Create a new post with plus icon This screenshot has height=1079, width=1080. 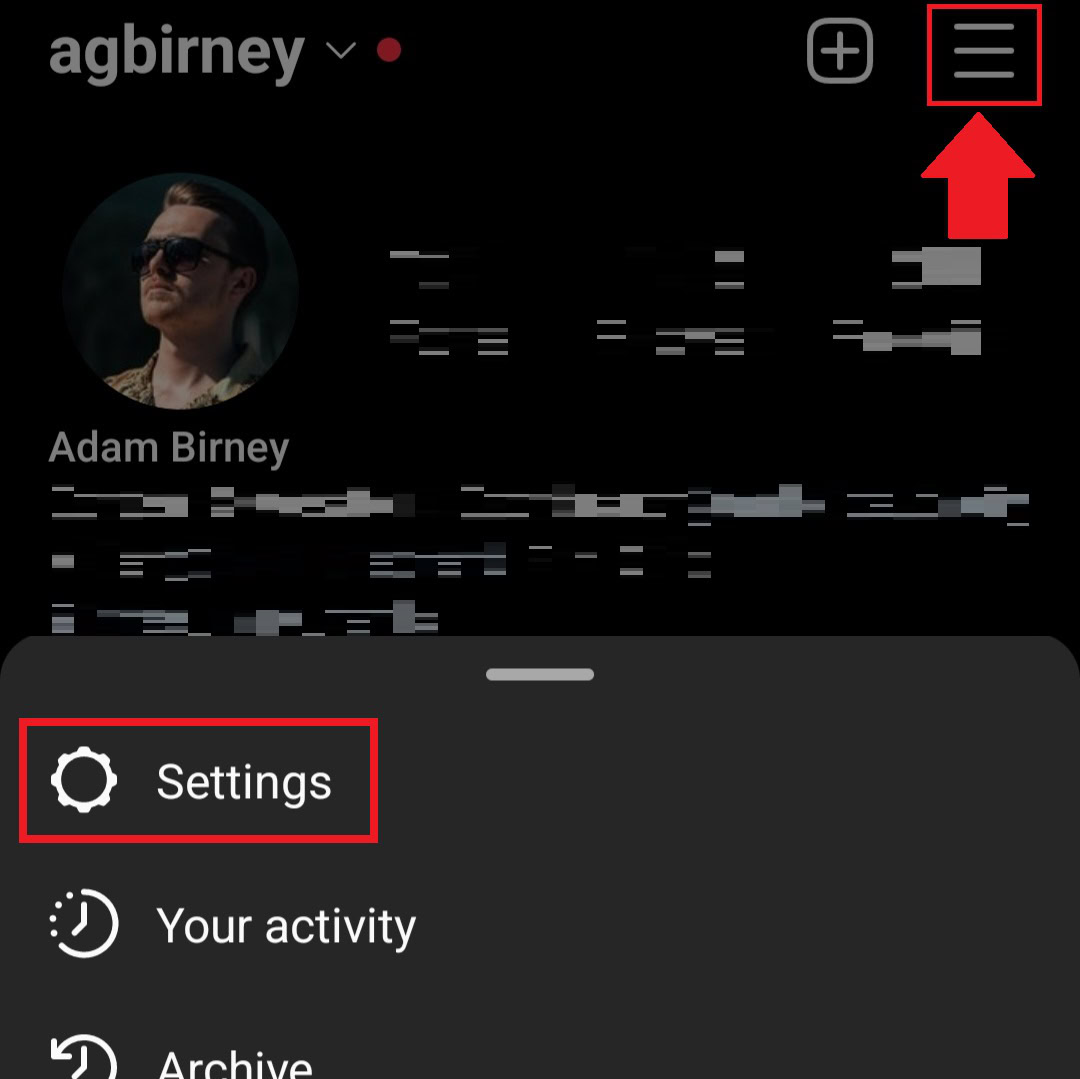840,52
